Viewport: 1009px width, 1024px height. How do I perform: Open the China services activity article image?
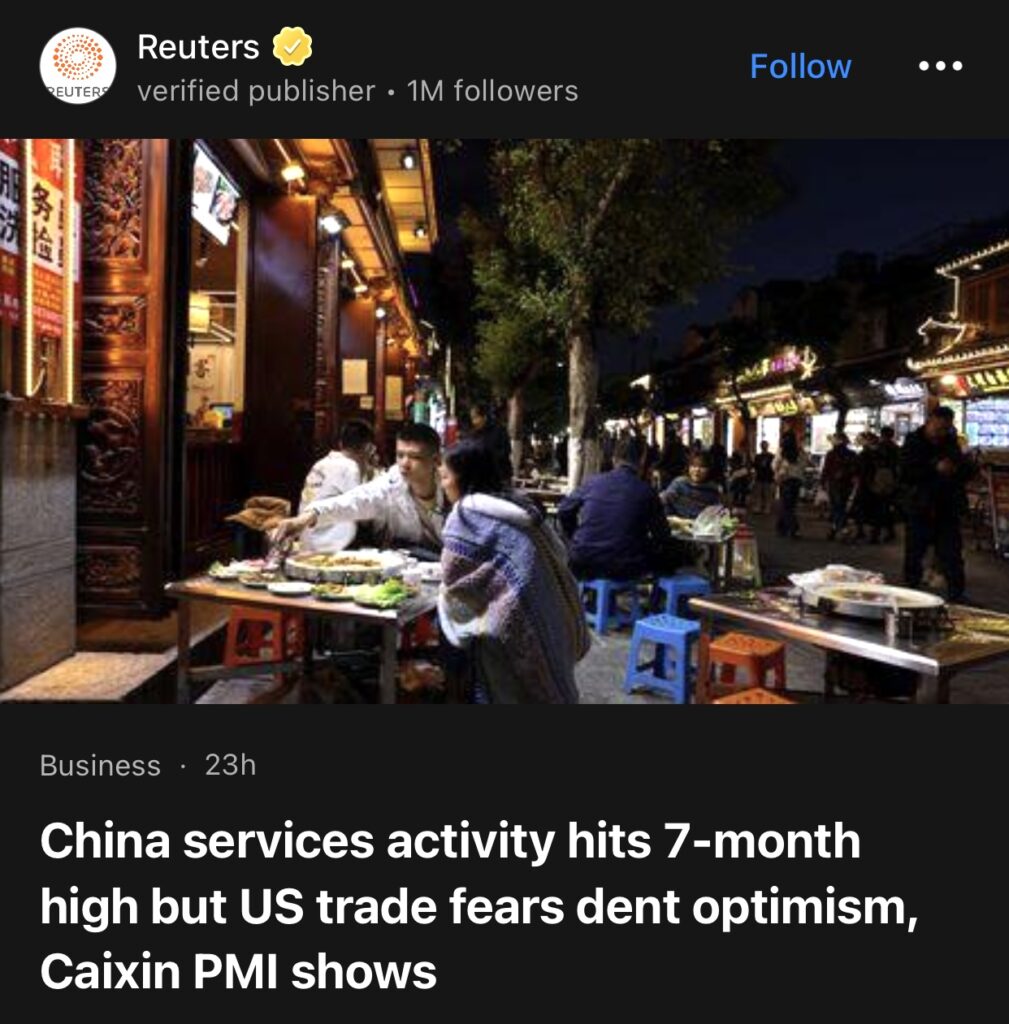[504, 420]
